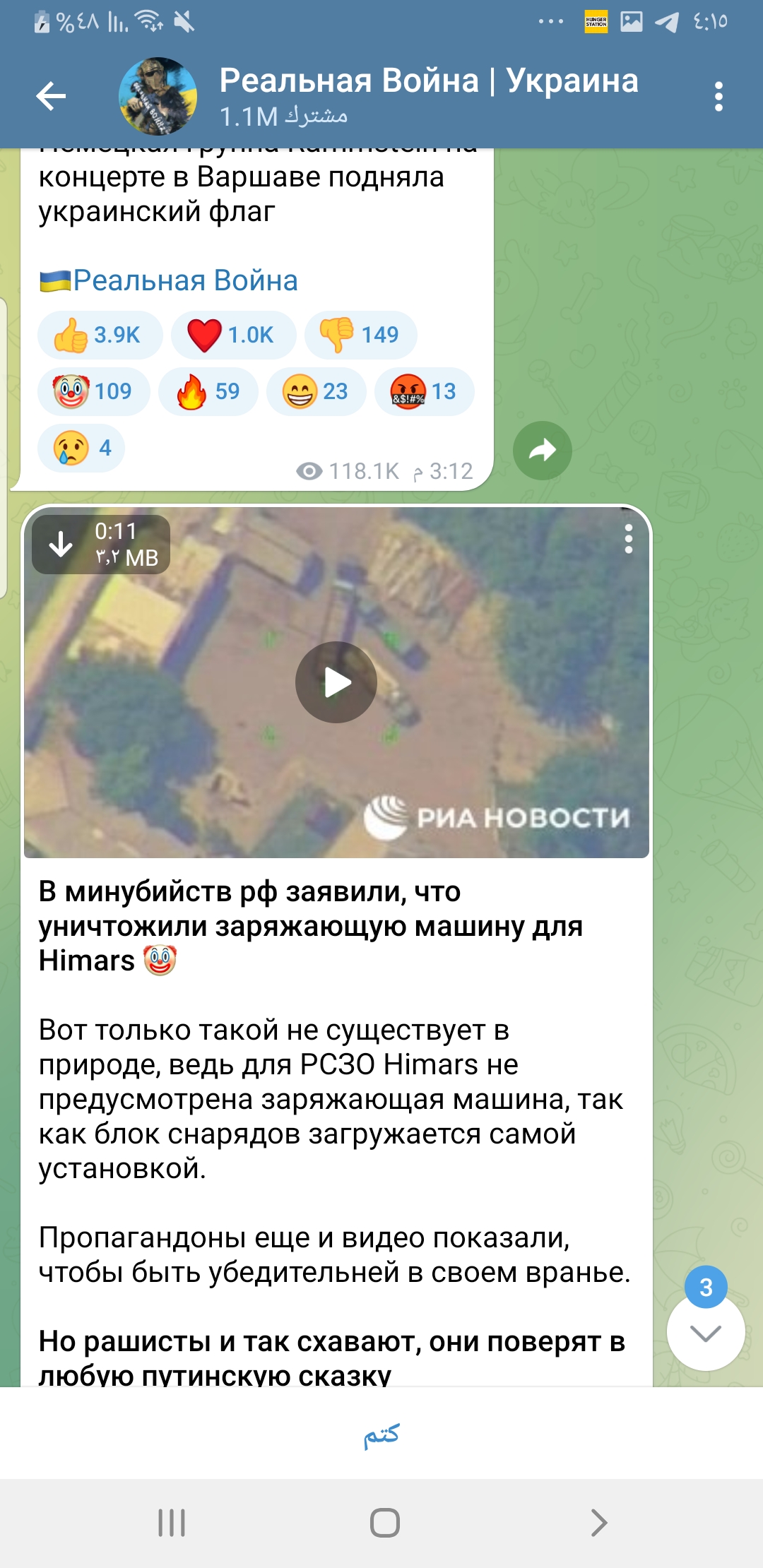Viewport: 763px width, 1568px height.
Task: Forward the Warsaw concert post
Action: tap(542, 451)
